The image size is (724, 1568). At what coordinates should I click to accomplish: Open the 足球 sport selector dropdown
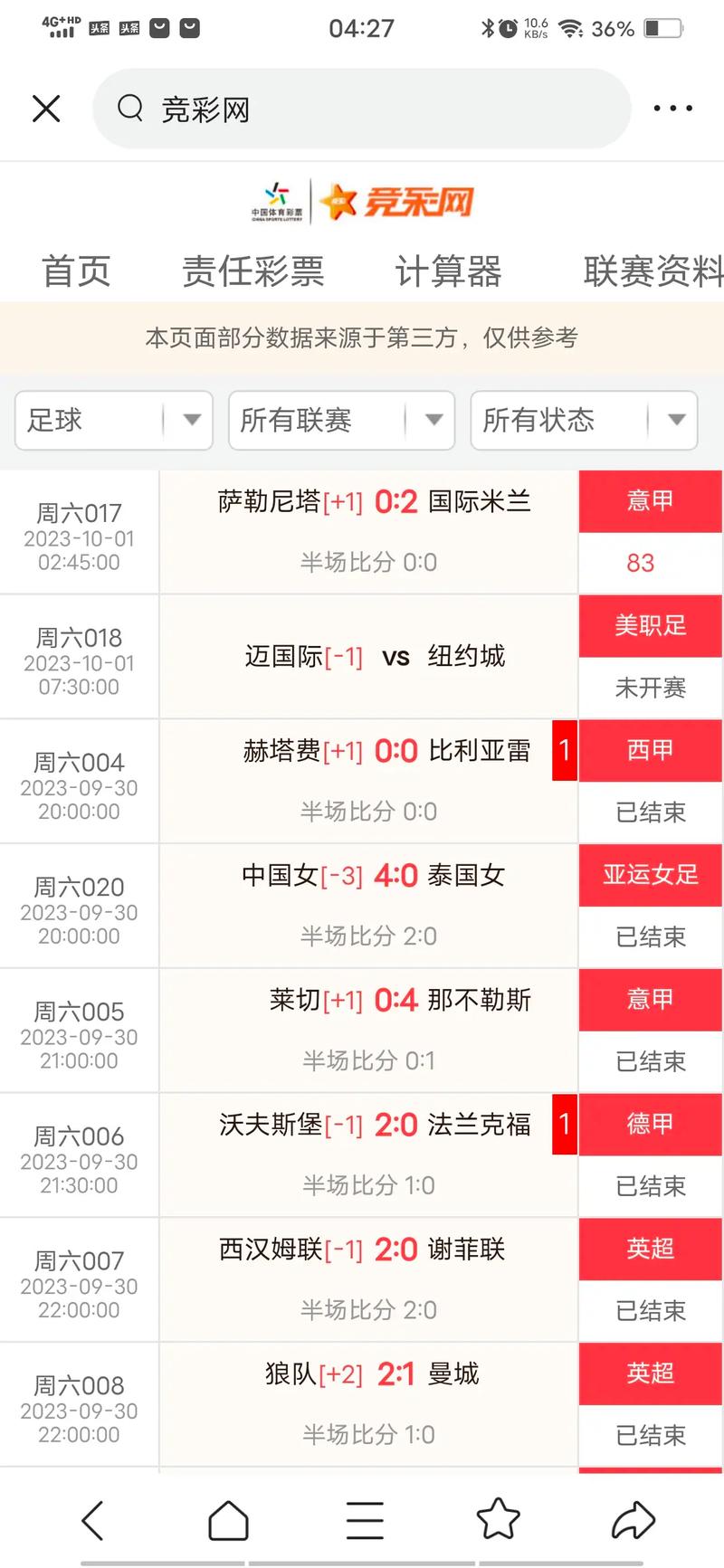tap(112, 421)
